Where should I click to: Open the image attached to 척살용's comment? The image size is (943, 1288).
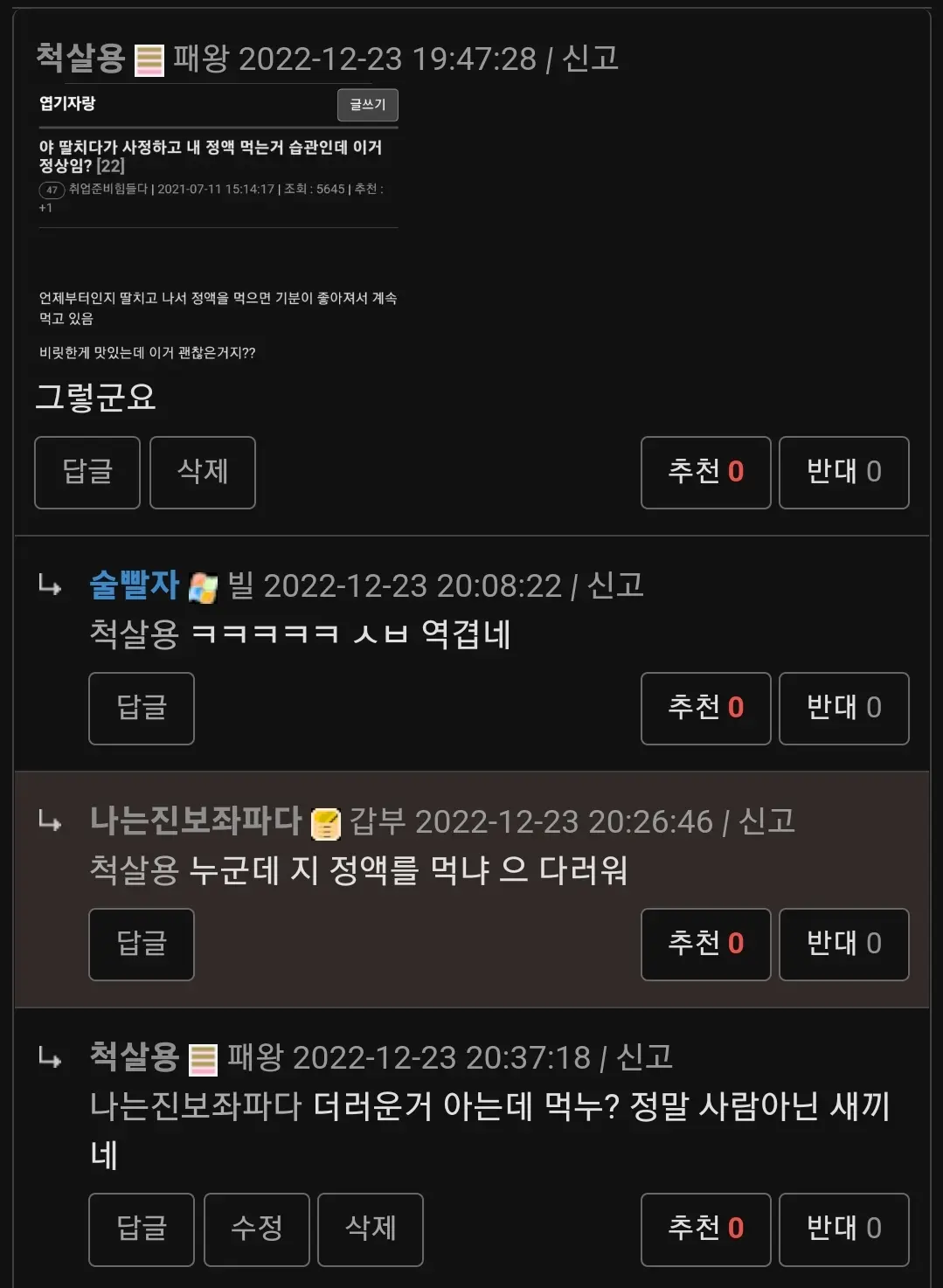point(217,225)
